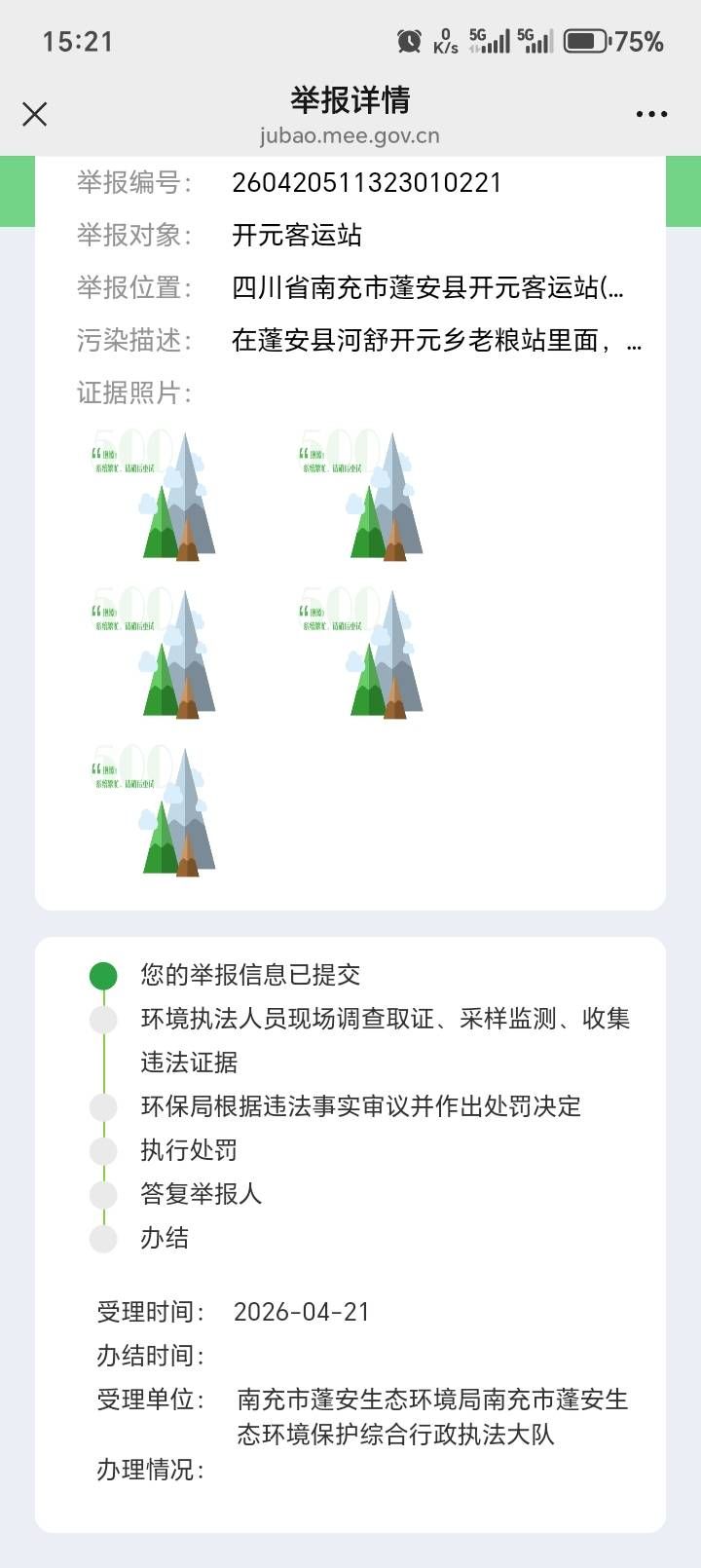Image resolution: width=701 pixels, height=1568 pixels.
Task: Tap the fourth evidence photo
Action: pos(361,653)
